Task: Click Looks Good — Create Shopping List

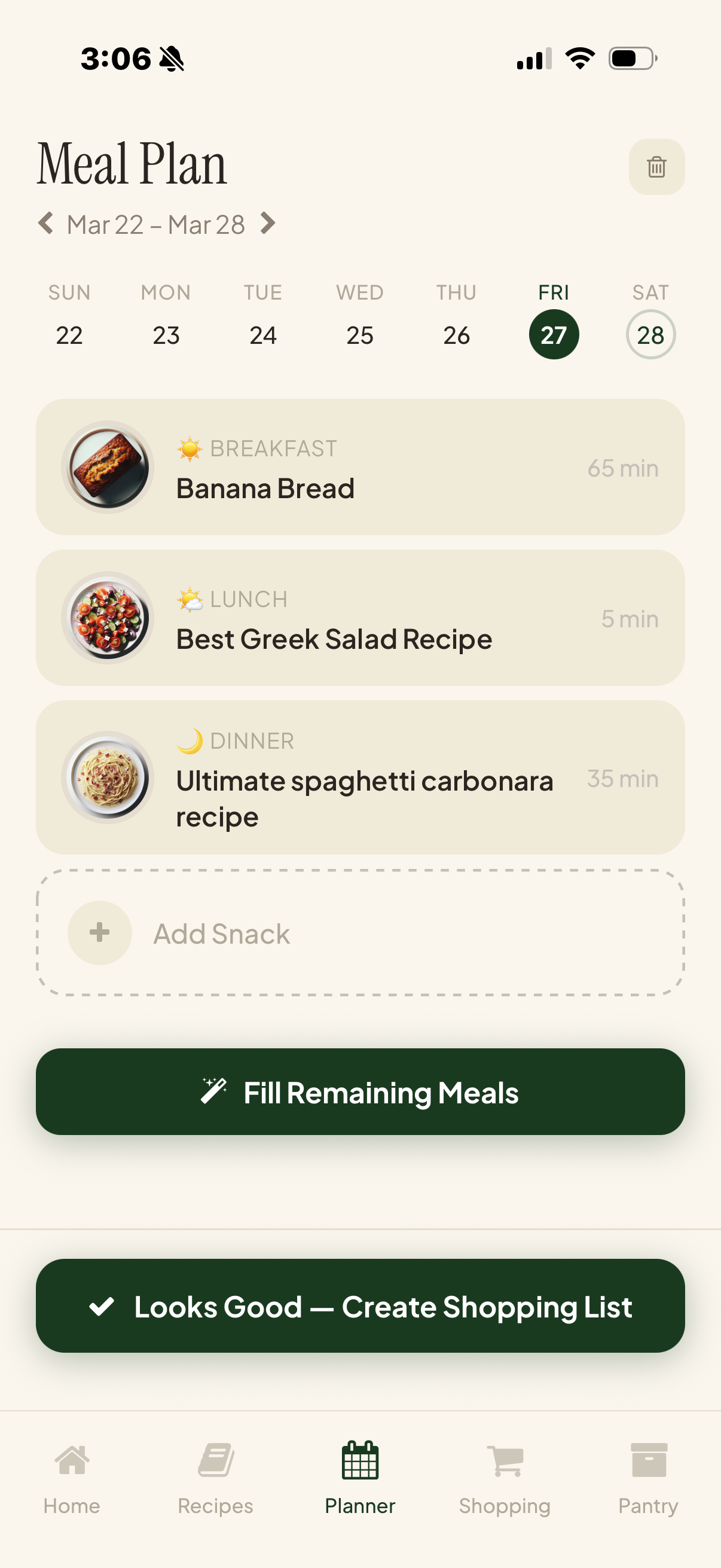Action: pos(360,1306)
